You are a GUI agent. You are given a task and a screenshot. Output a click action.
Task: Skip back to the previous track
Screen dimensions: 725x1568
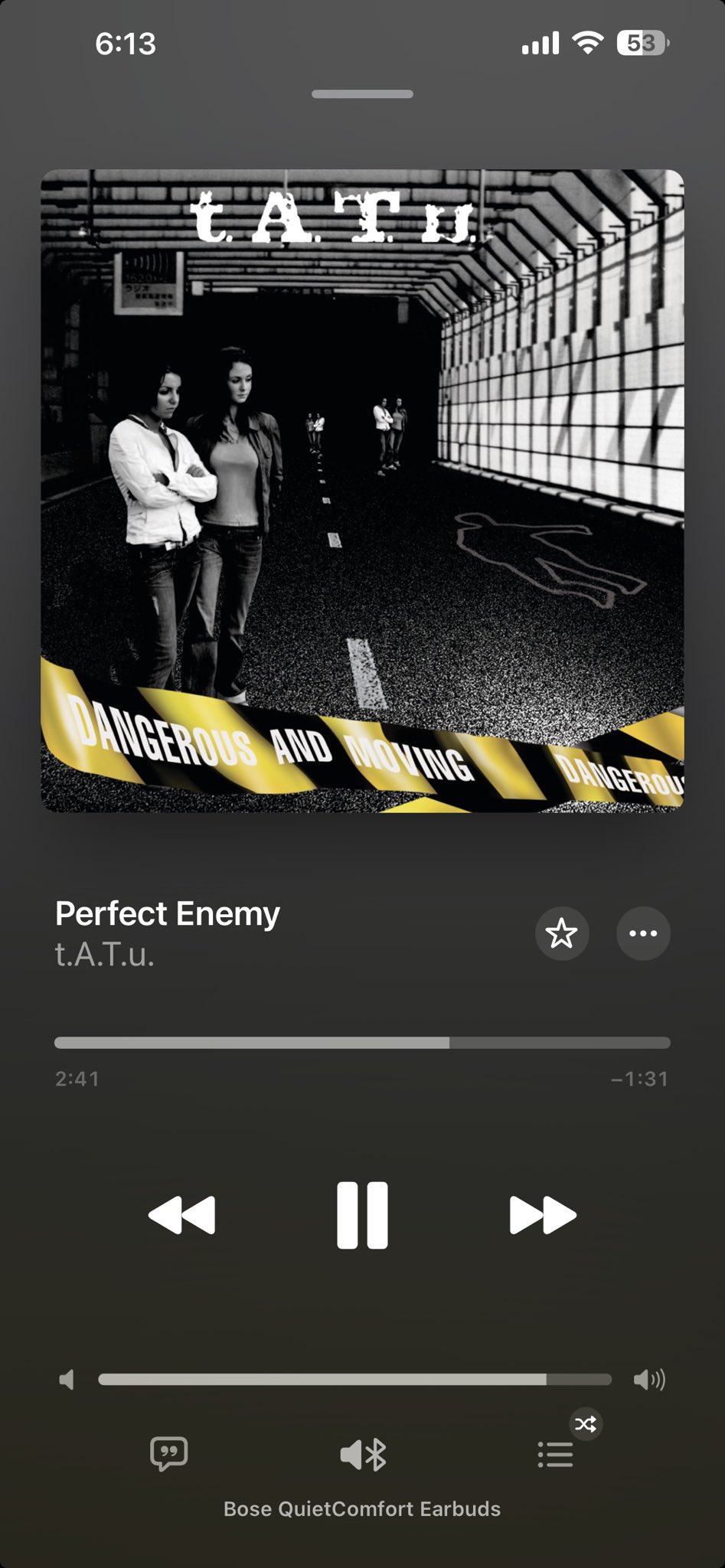coord(181,1215)
